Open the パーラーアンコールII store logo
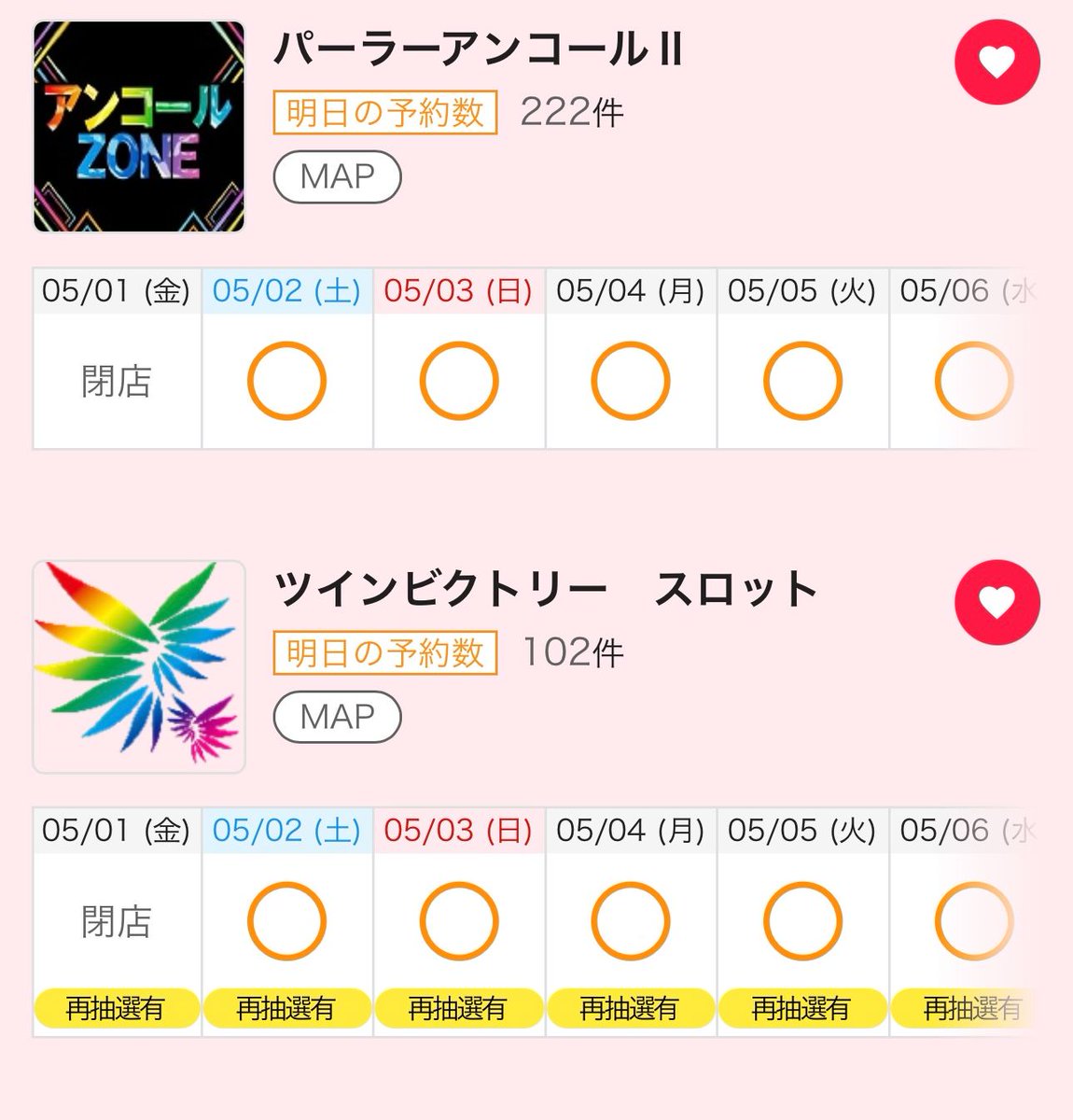Screen dimensions: 1073x1120 [139, 127]
